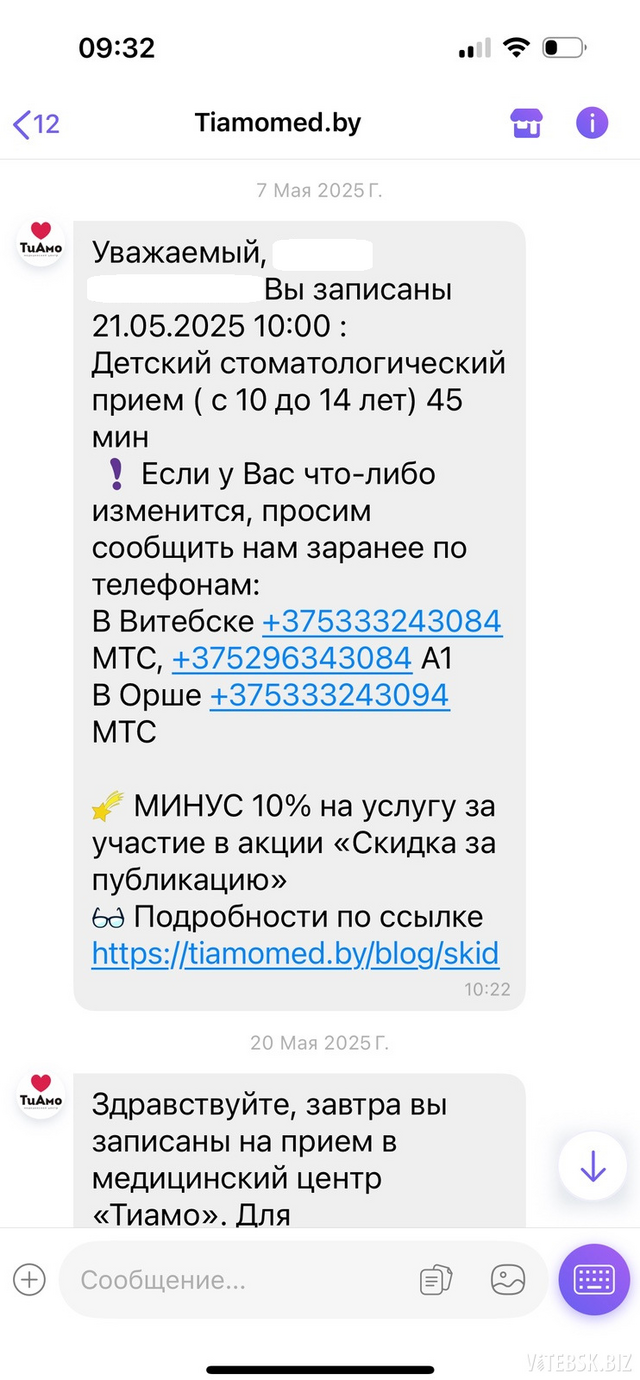
Task: Go back to the chat list
Action: (36, 124)
